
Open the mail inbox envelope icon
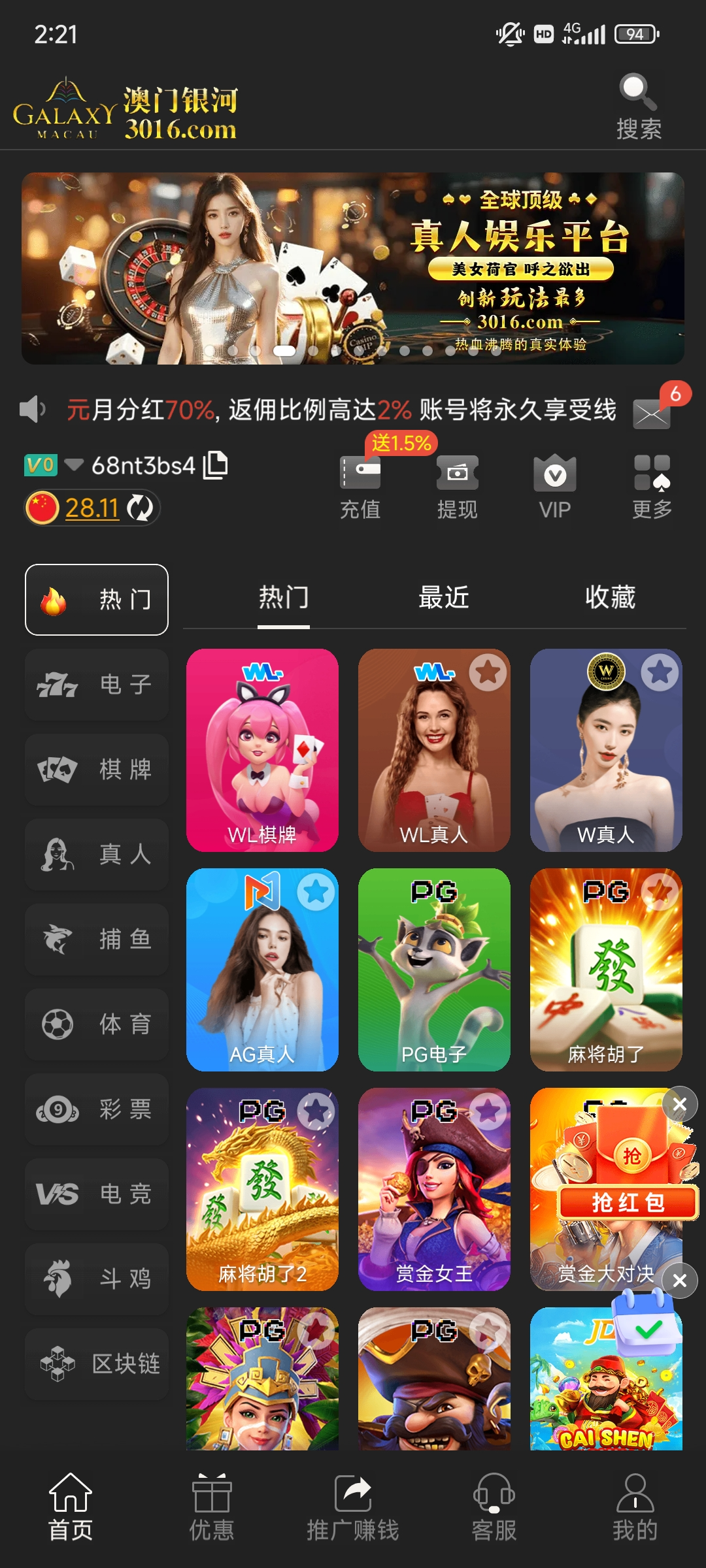click(x=652, y=414)
